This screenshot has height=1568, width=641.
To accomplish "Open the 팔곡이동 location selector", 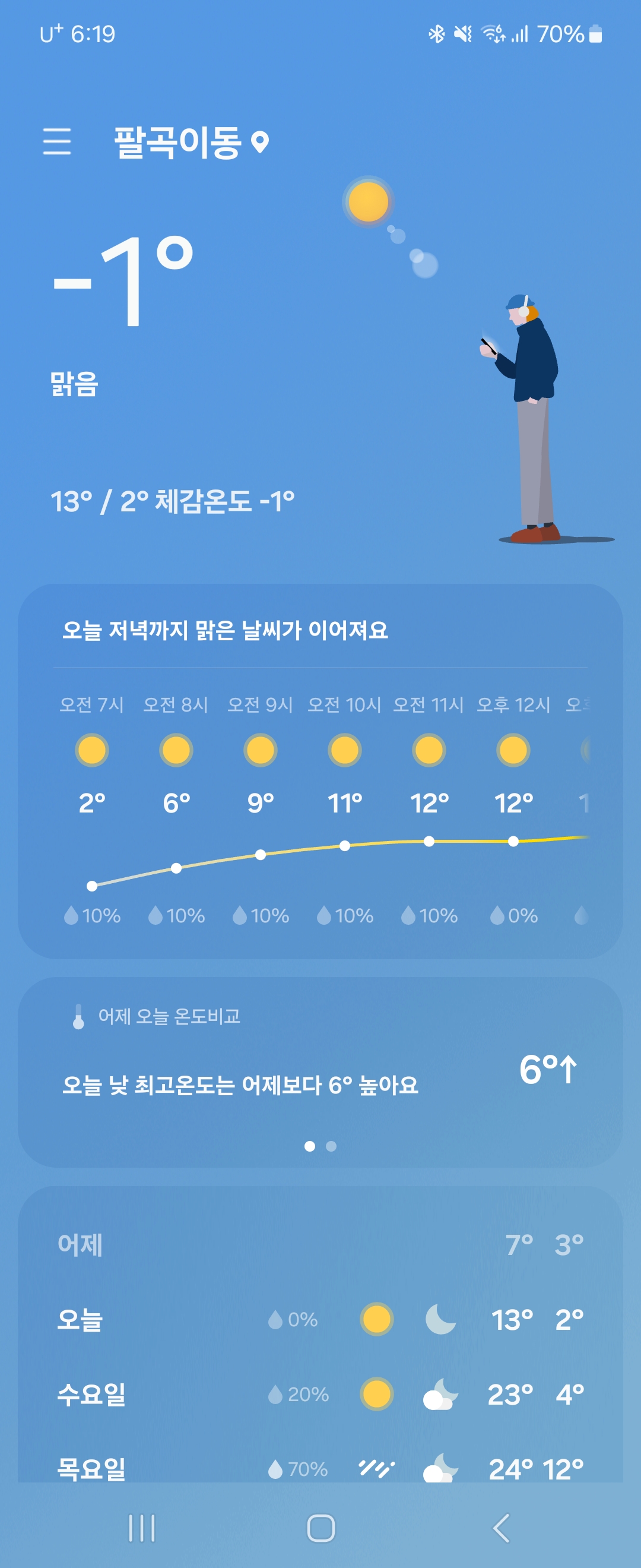I will 190,143.
